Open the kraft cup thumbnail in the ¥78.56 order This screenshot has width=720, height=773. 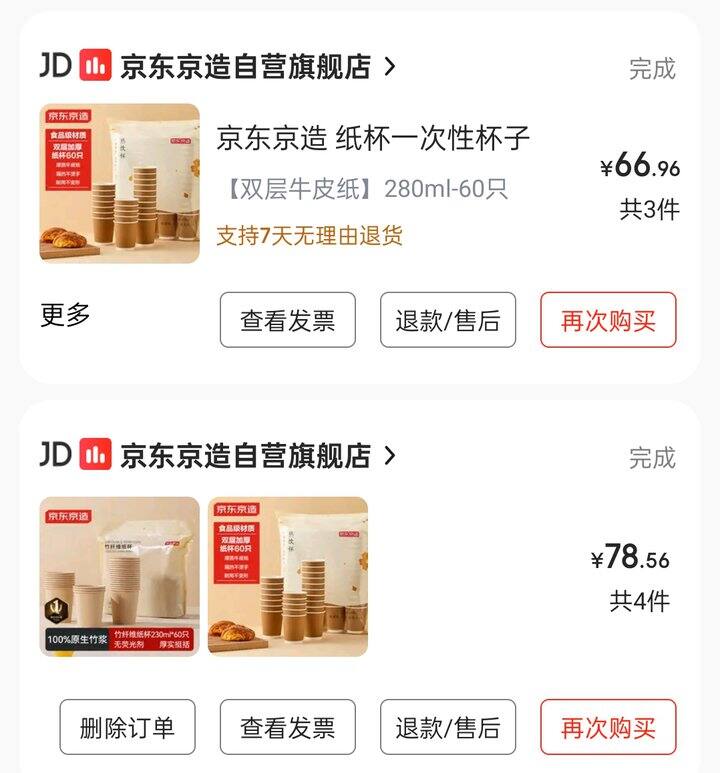(288, 576)
